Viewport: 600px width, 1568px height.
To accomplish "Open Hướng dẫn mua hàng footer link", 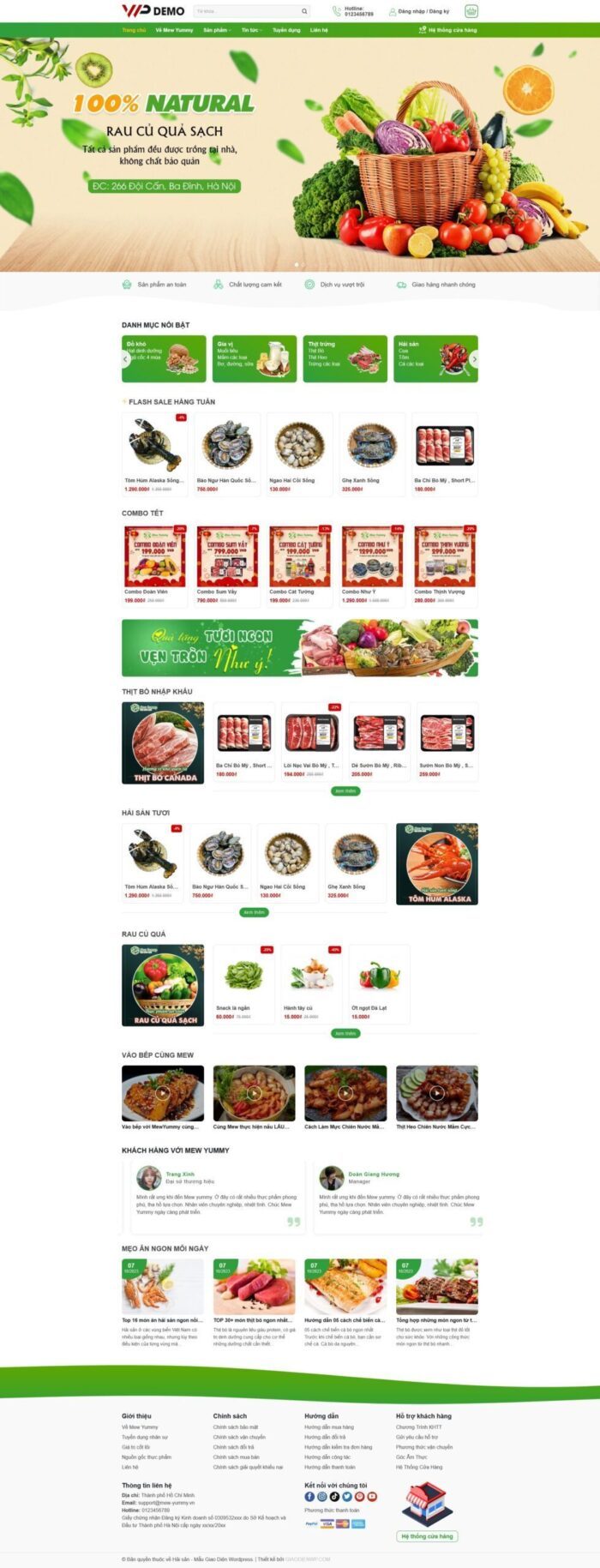I will click(x=328, y=1427).
